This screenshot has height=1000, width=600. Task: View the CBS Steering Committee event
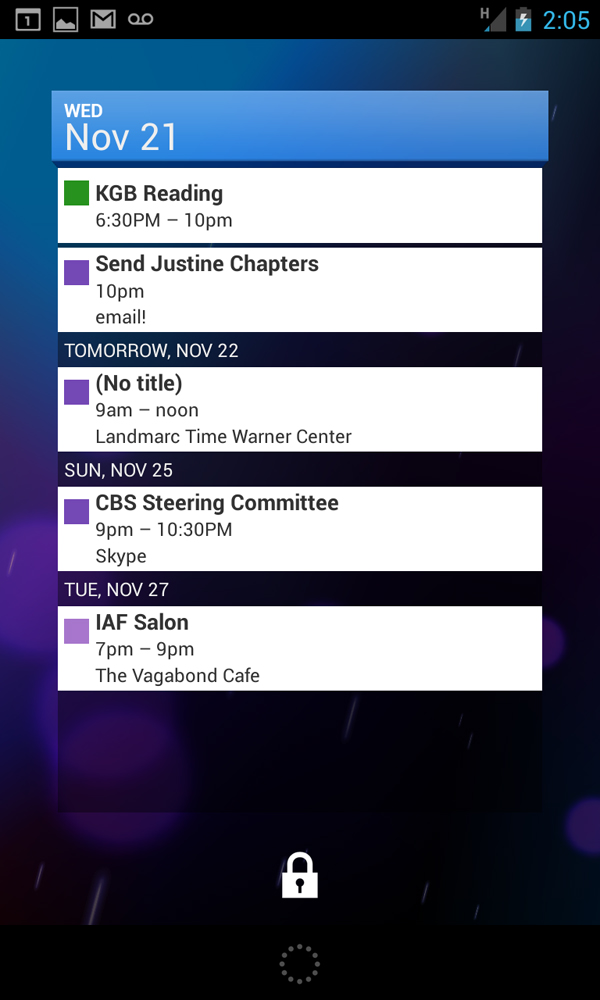click(300, 529)
